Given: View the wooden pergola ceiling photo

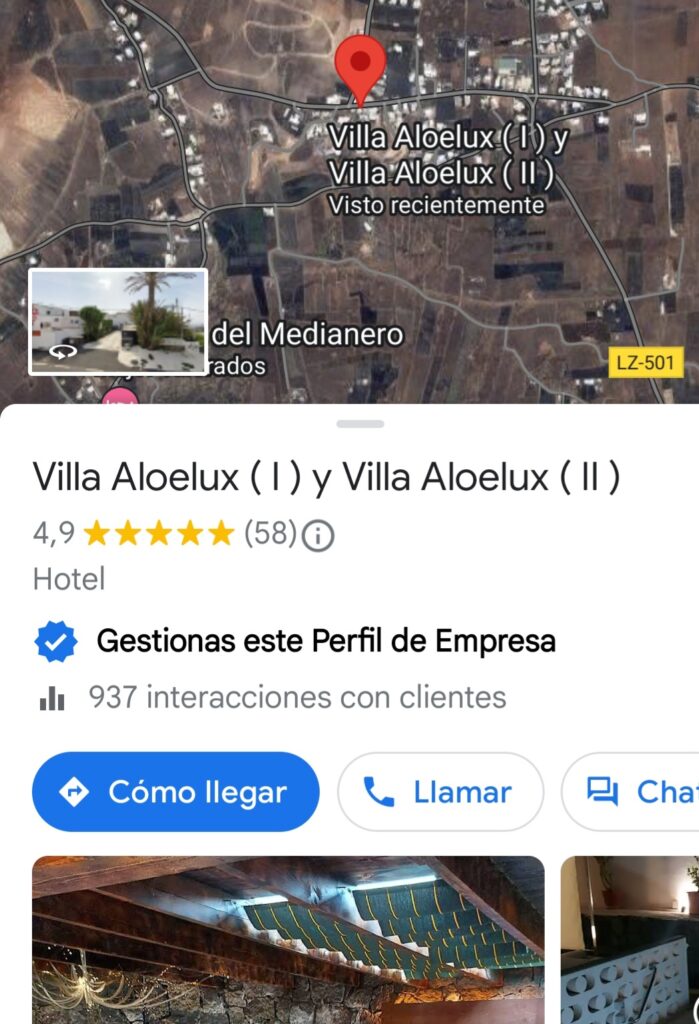Looking at the screenshot, I should coord(288,939).
